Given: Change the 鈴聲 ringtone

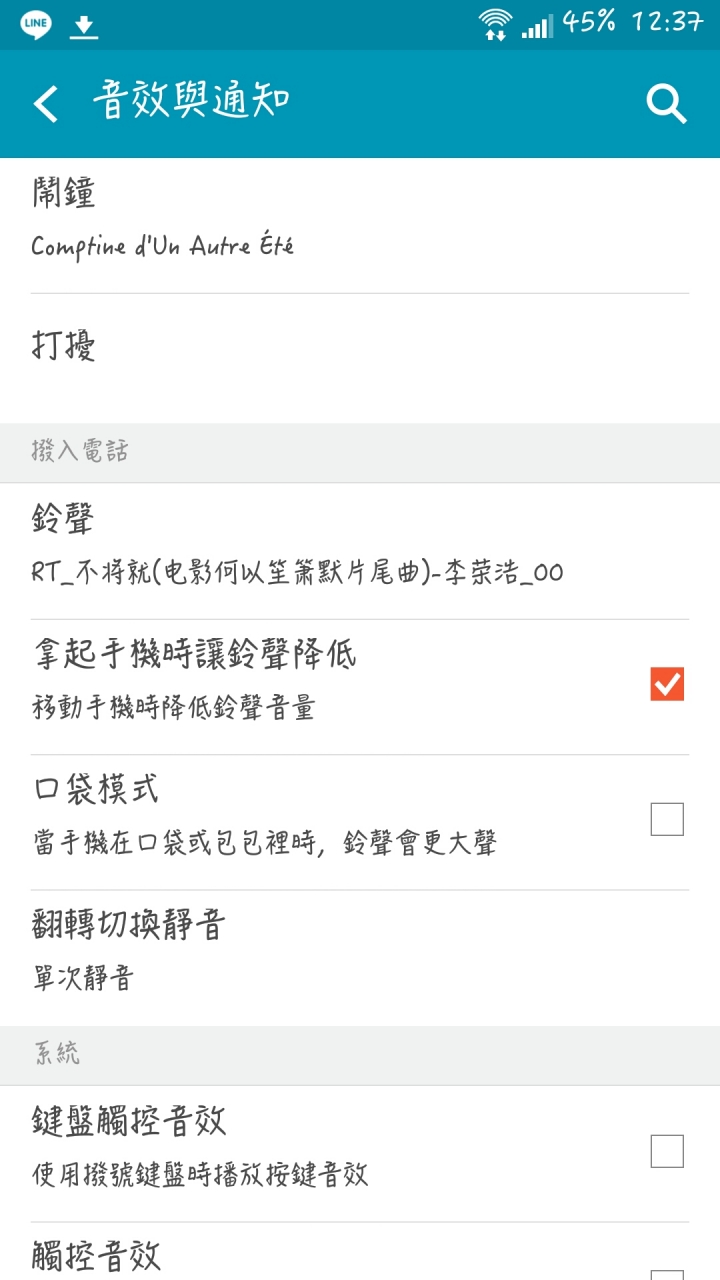Looking at the screenshot, I should [x=360, y=551].
